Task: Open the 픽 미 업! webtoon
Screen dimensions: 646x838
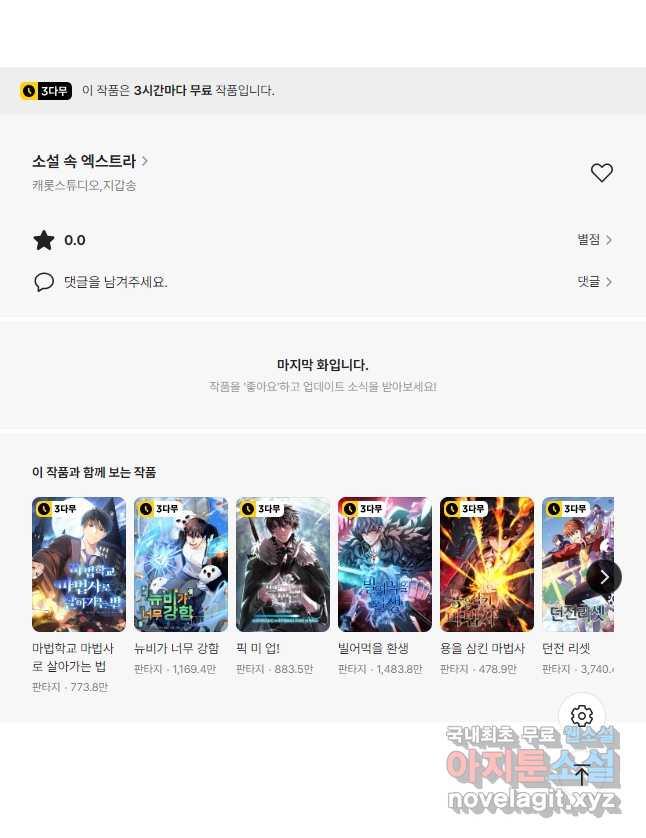Action: tap(283, 564)
